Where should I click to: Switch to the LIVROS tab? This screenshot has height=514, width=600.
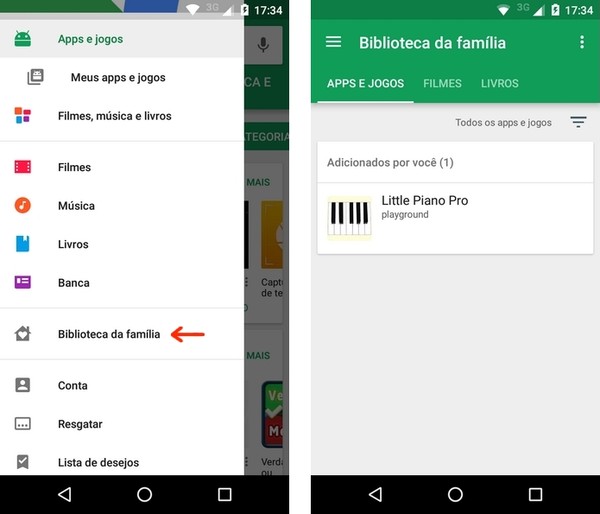(x=500, y=84)
